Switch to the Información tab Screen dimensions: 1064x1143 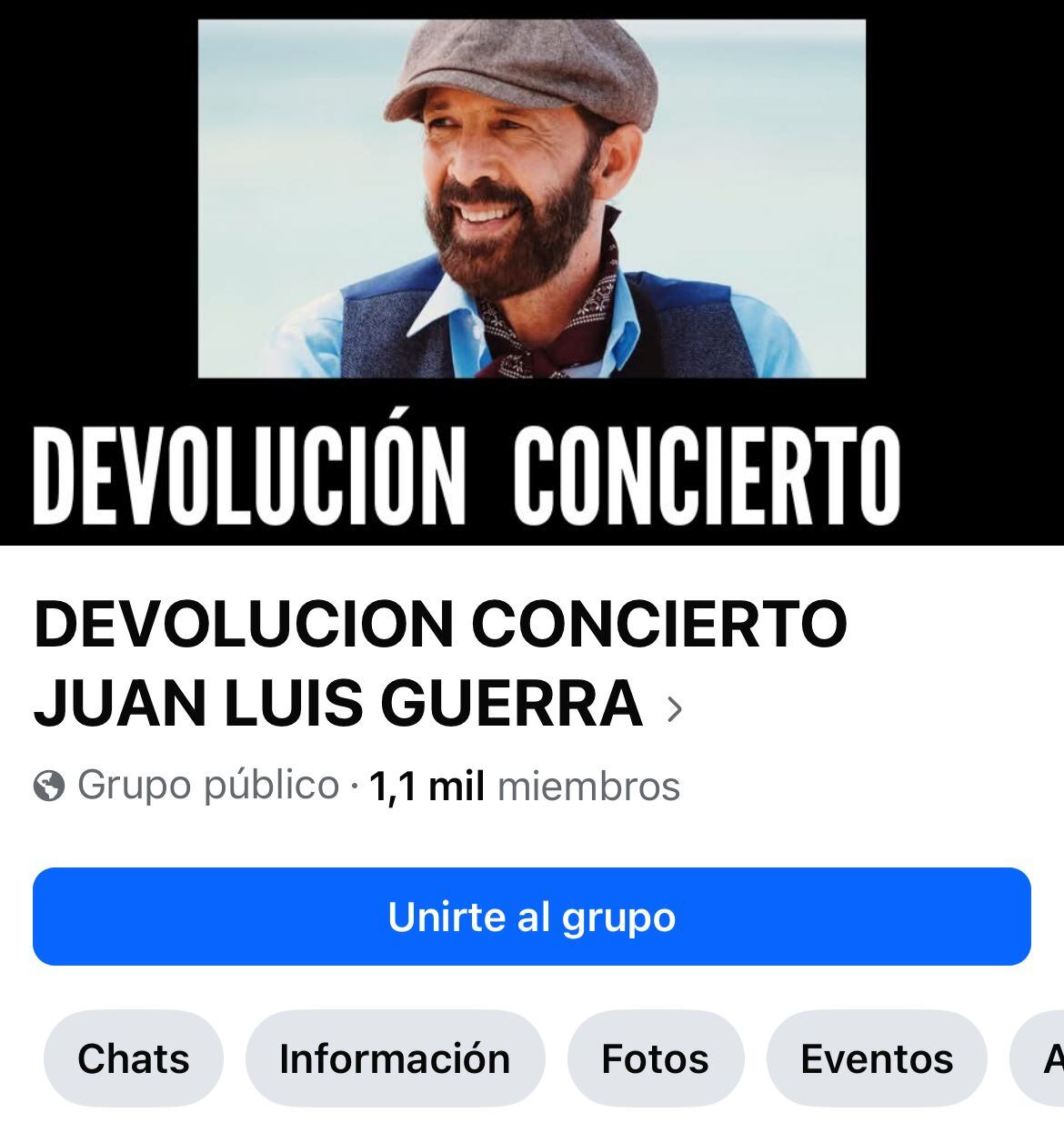[396, 1058]
